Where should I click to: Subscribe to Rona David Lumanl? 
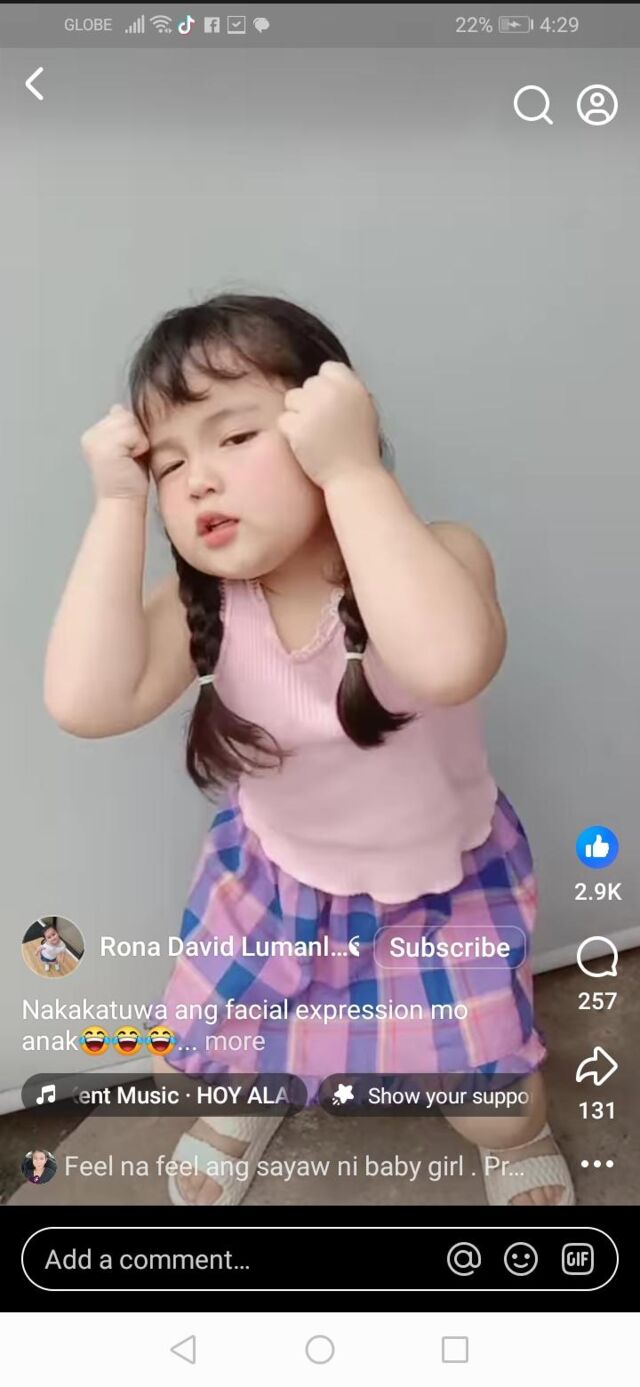[x=449, y=947]
